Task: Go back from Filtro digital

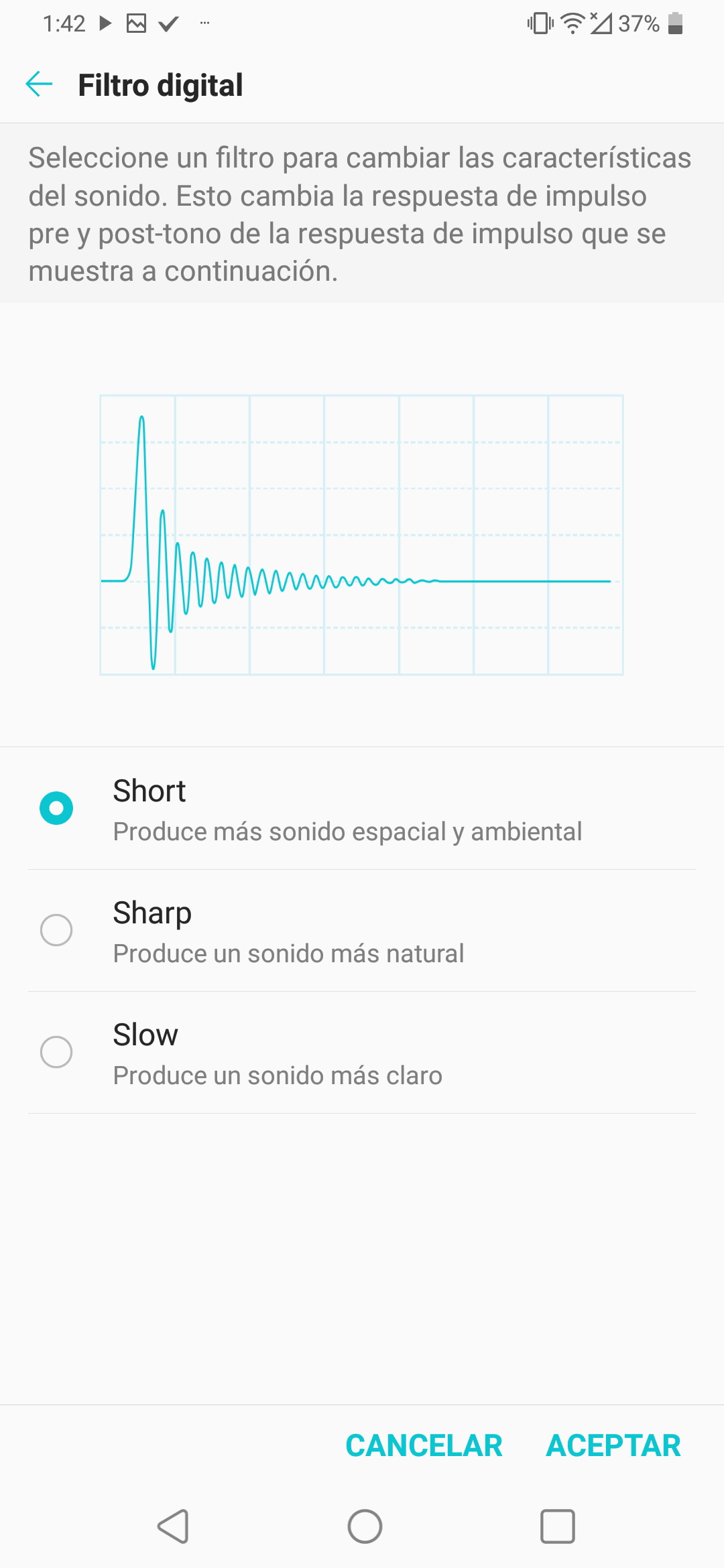Action: click(x=39, y=84)
